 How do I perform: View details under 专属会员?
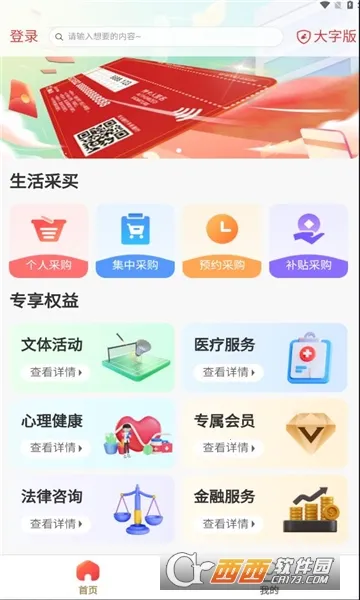click(x=229, y=448)
